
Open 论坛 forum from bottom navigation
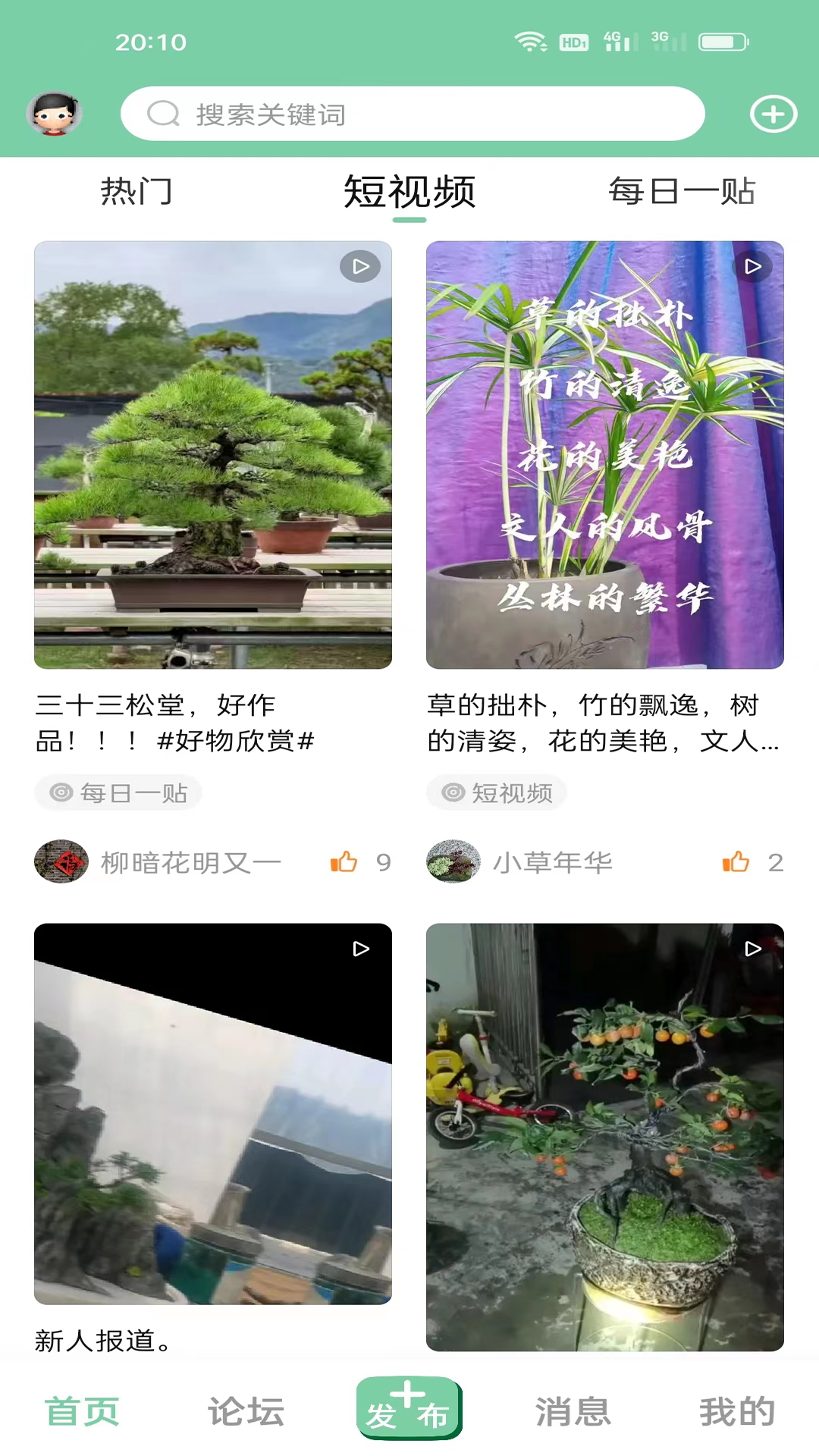[245, 1409]
